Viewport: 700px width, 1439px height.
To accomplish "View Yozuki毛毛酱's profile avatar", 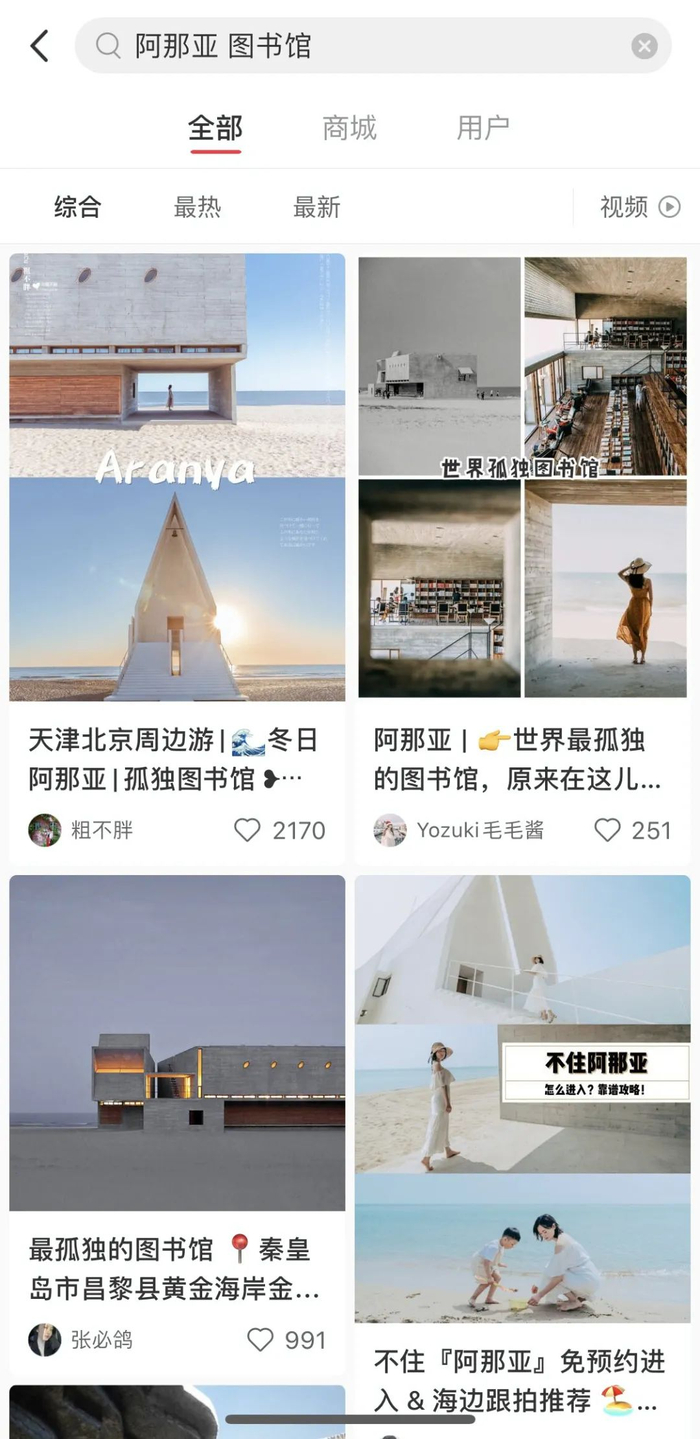I will pos(390,830).
